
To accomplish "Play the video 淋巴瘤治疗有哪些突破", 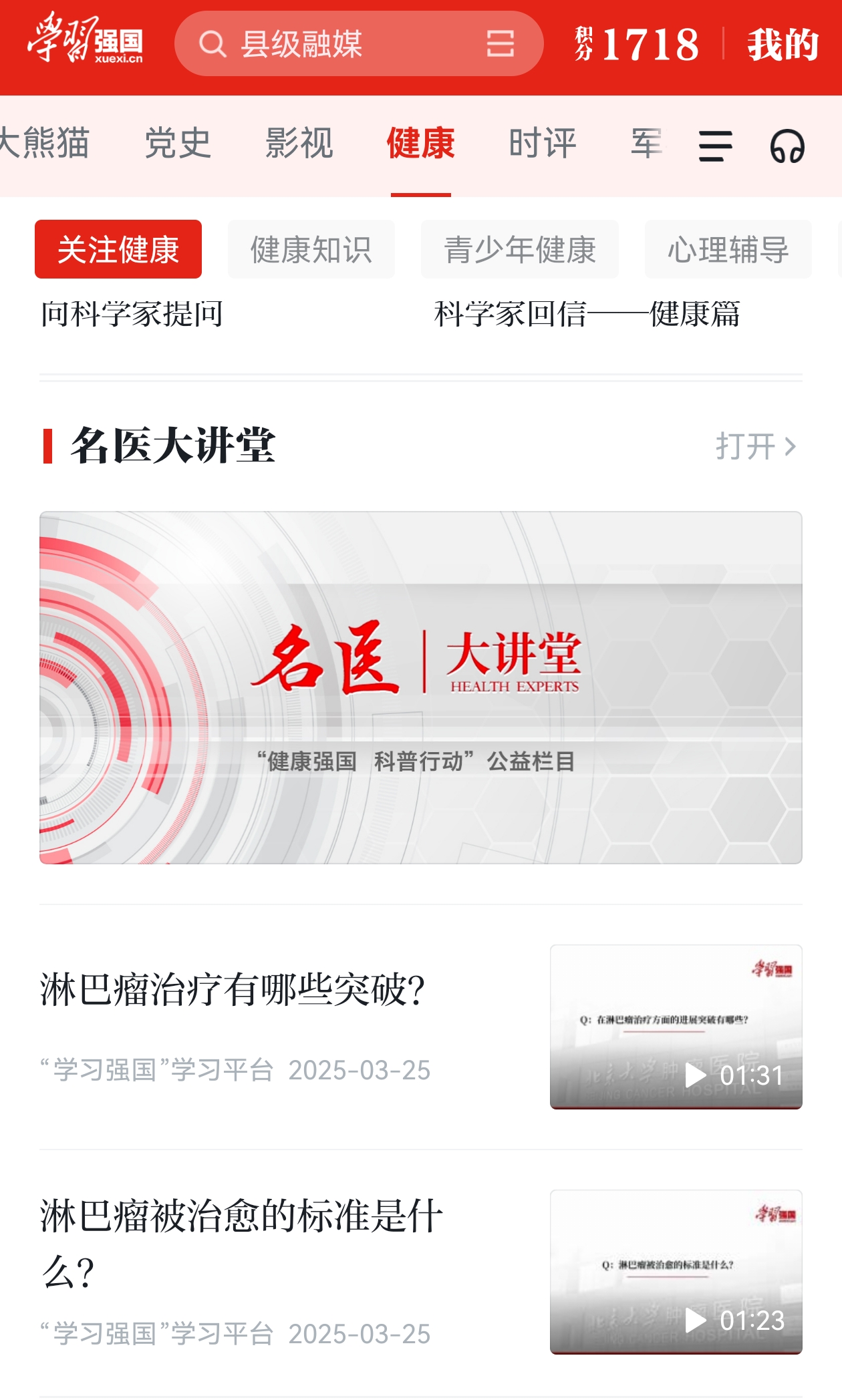I will pos(676,1027).
